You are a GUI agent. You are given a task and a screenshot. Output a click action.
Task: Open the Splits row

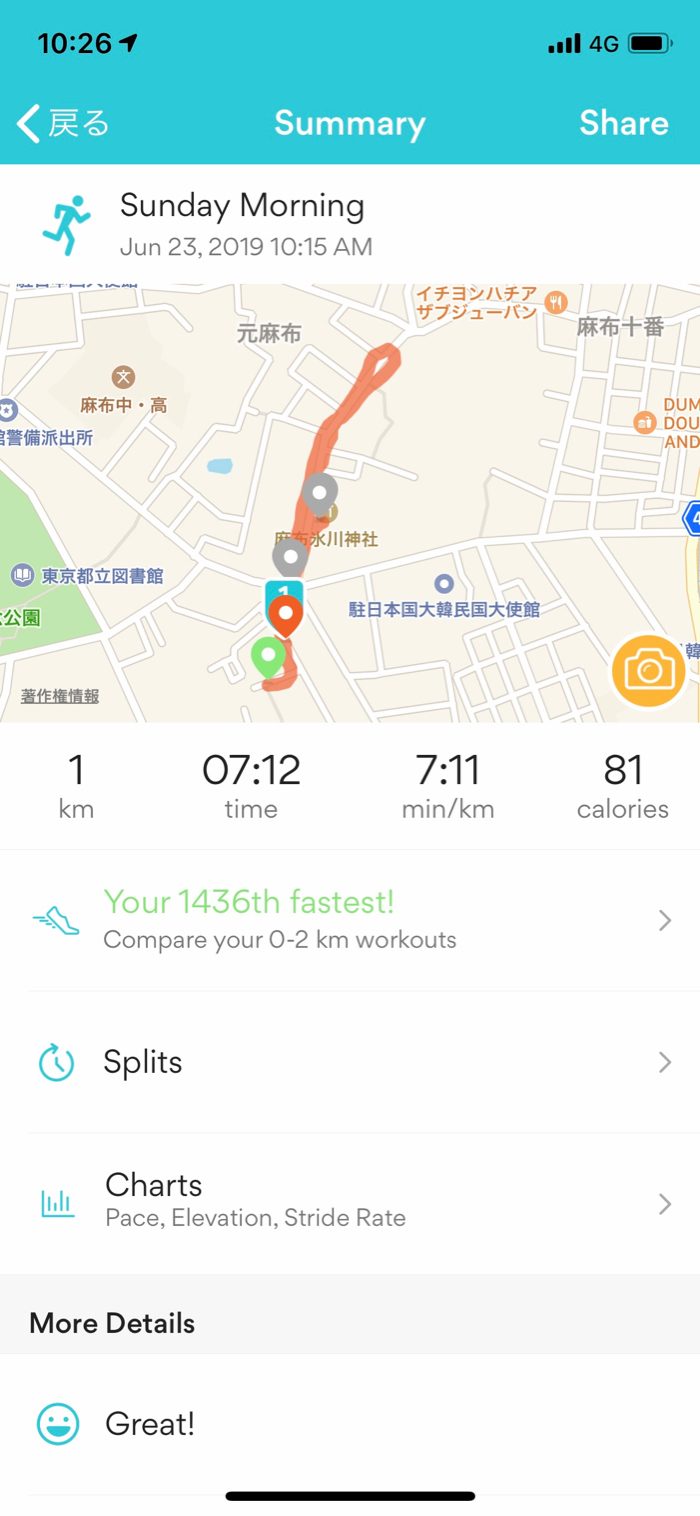pyautogui.click(x=350, y=1062)
